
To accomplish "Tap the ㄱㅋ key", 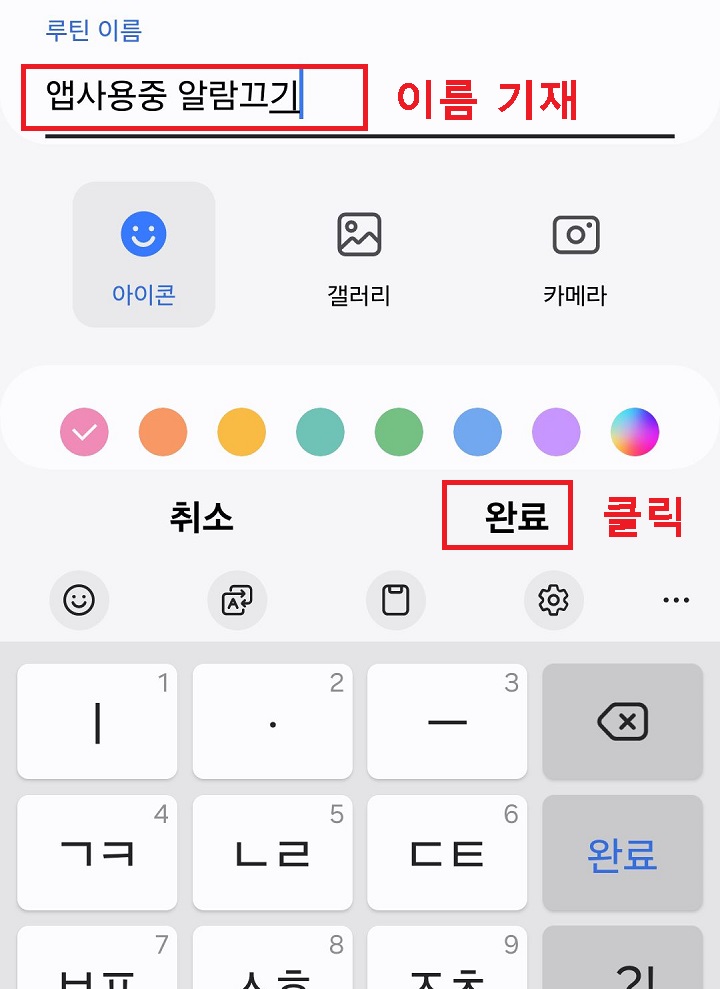I will coord(96,853).
